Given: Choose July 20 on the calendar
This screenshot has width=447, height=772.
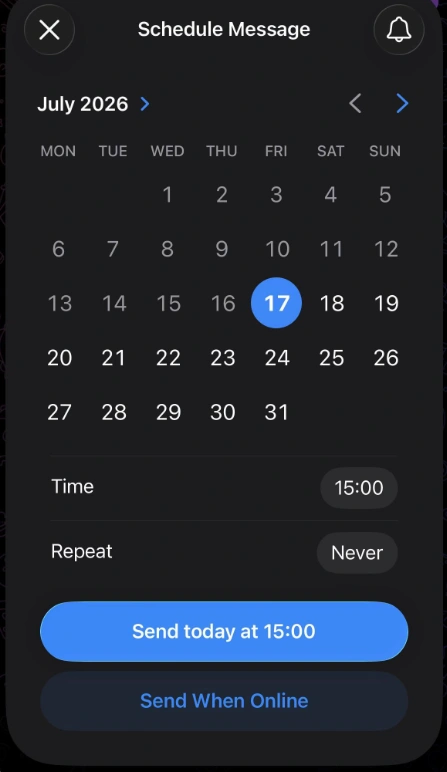Looking at the screenshot, I should pyautogui.click(x=60, y=358).
